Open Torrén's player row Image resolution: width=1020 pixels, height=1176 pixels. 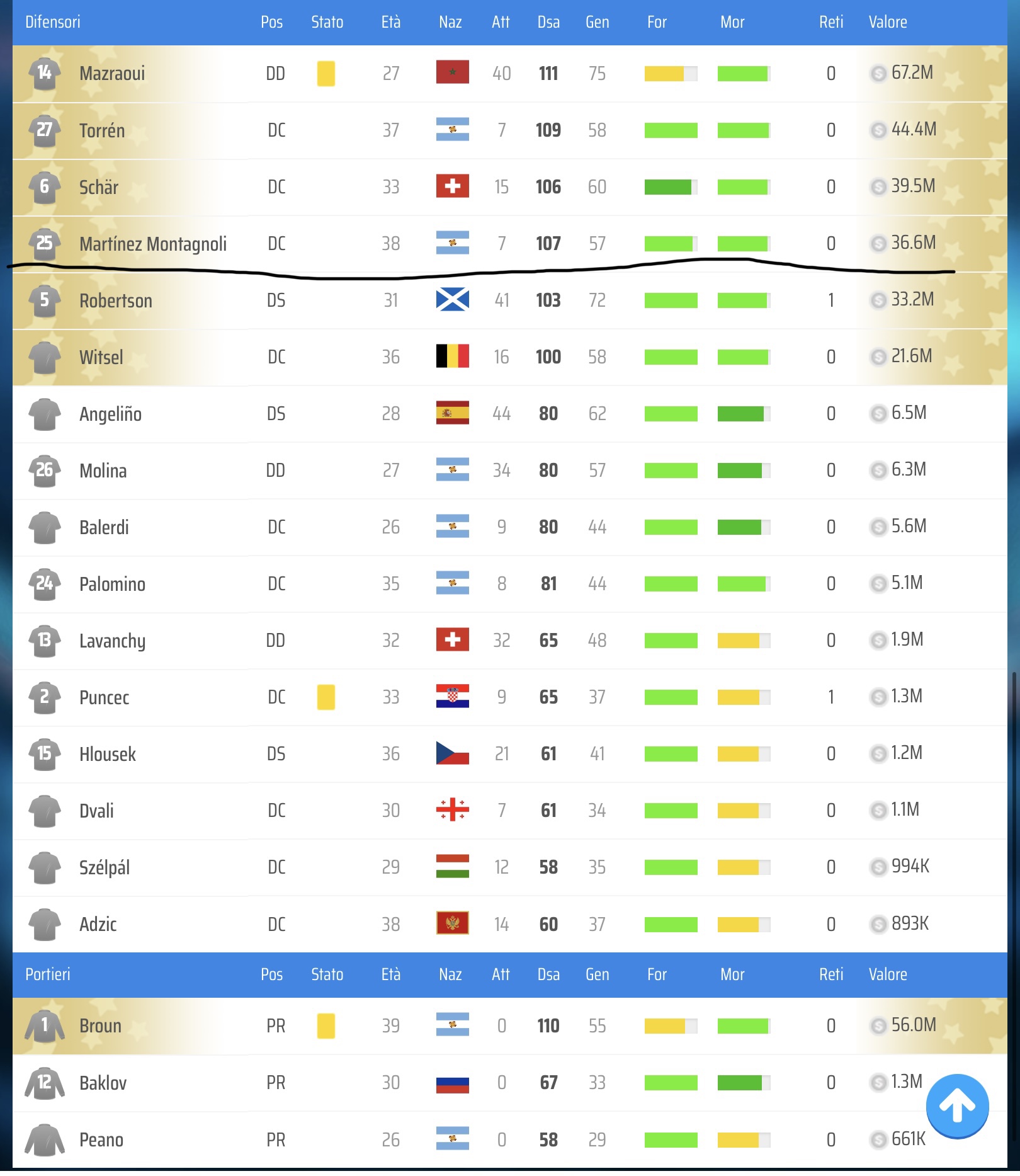tap(102, 130)
